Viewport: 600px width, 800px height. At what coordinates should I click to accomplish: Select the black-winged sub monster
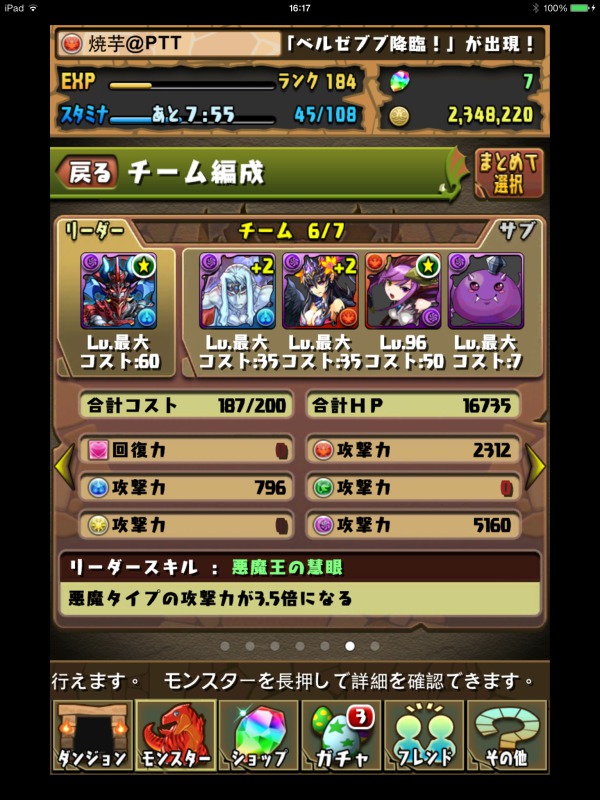click(319, 291)
